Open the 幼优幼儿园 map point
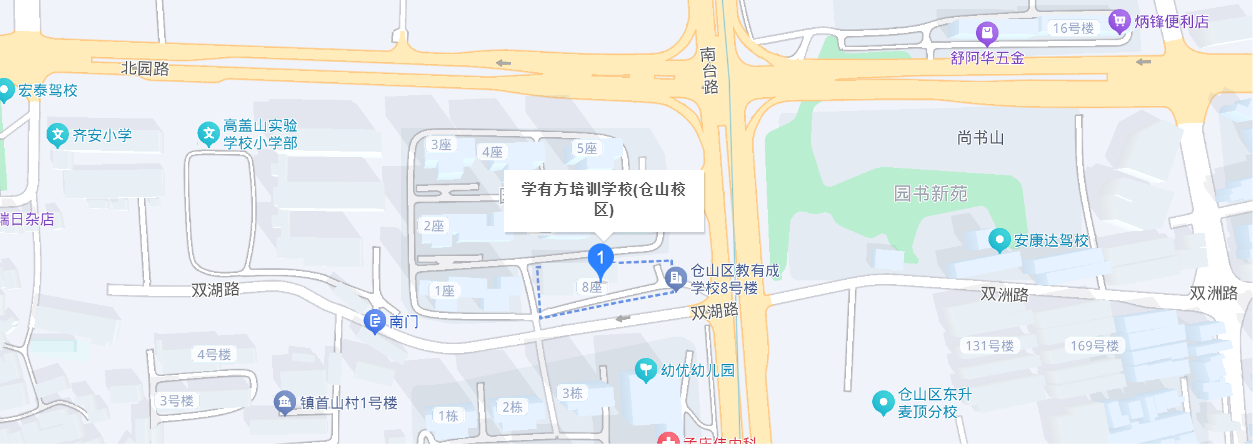This screenshot has height=444, width=1253. point(647,370)
